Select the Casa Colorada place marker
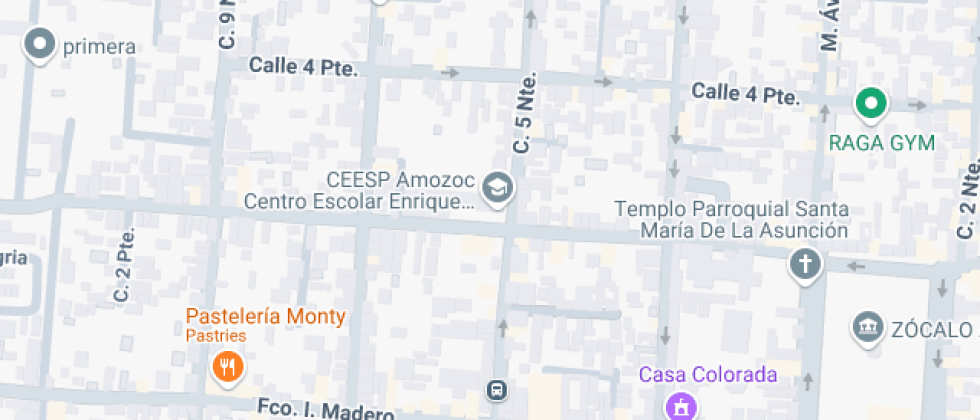Viewport: 980px width, 420px height. pyautogui.click(x=683, y=406)
